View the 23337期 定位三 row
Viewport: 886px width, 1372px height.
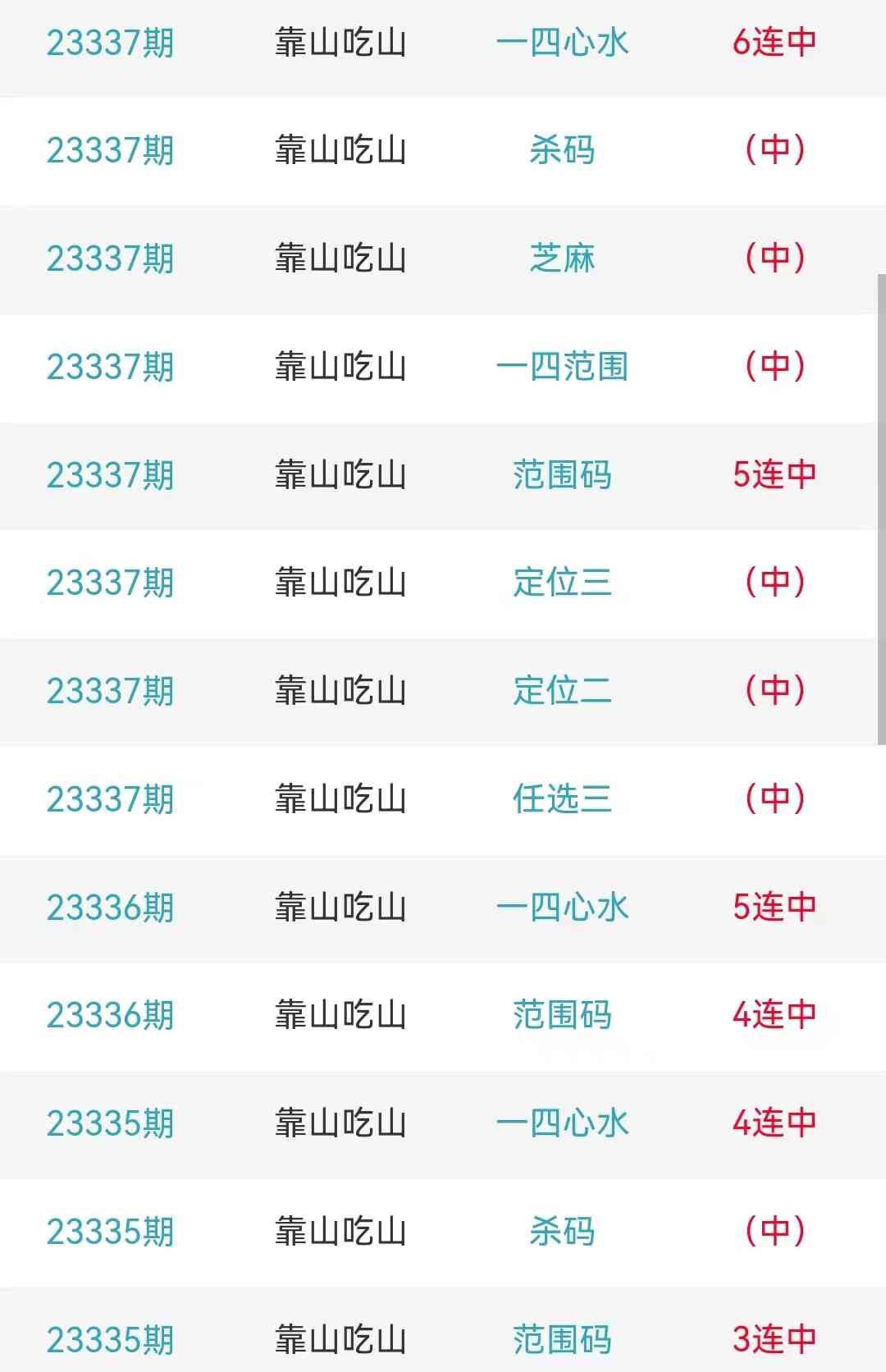pos(562,583)
